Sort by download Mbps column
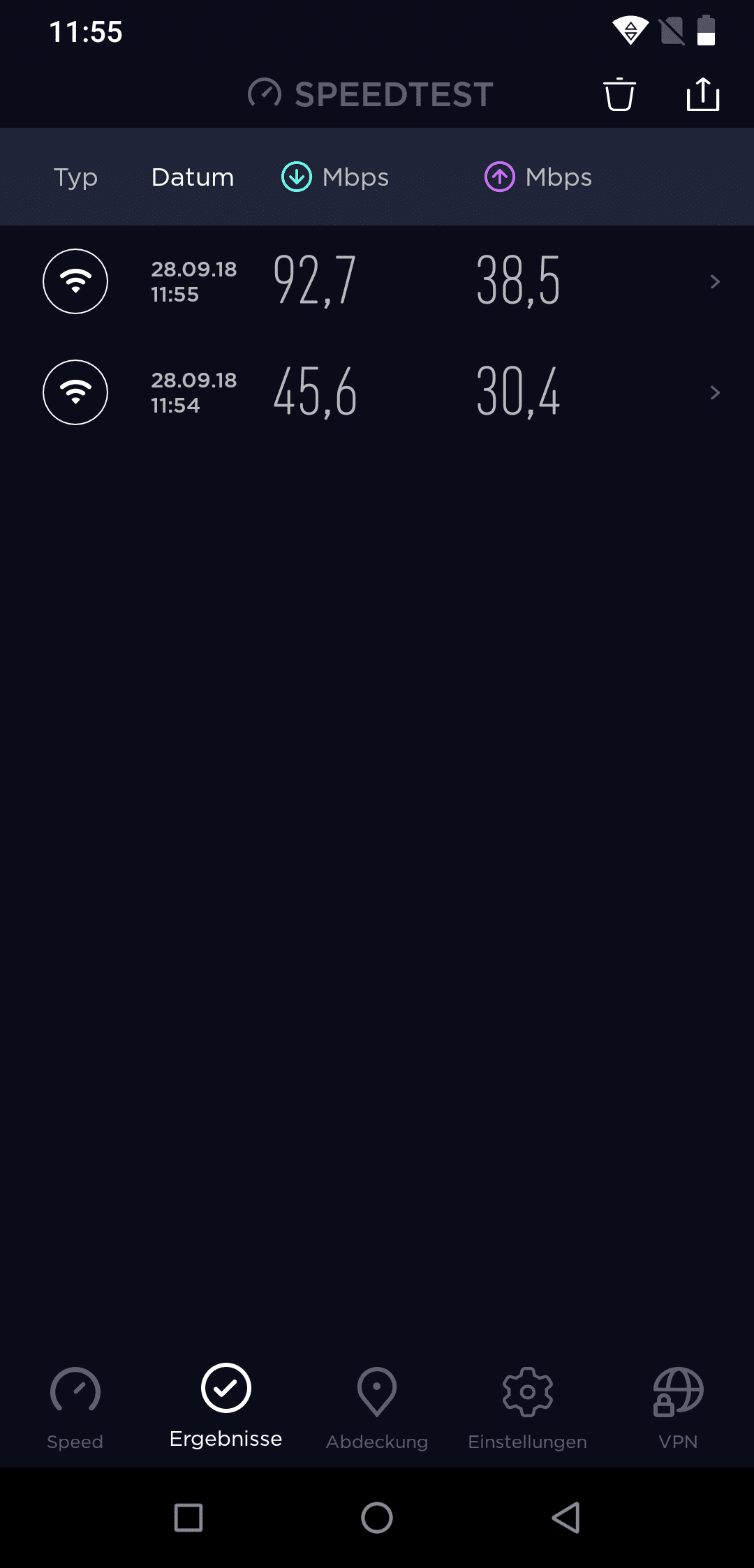The width and height of the screenshot is (754, 1568). point(335,177)
